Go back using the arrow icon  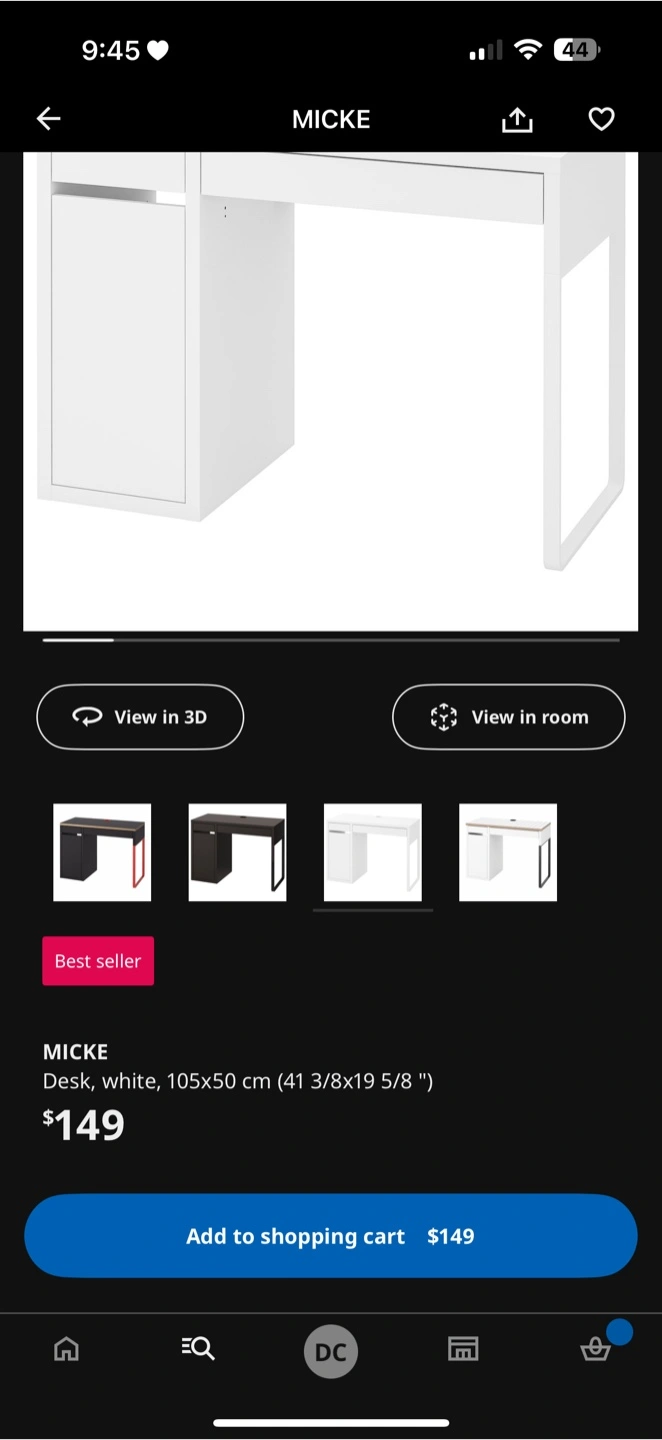(x=48, y=119)
